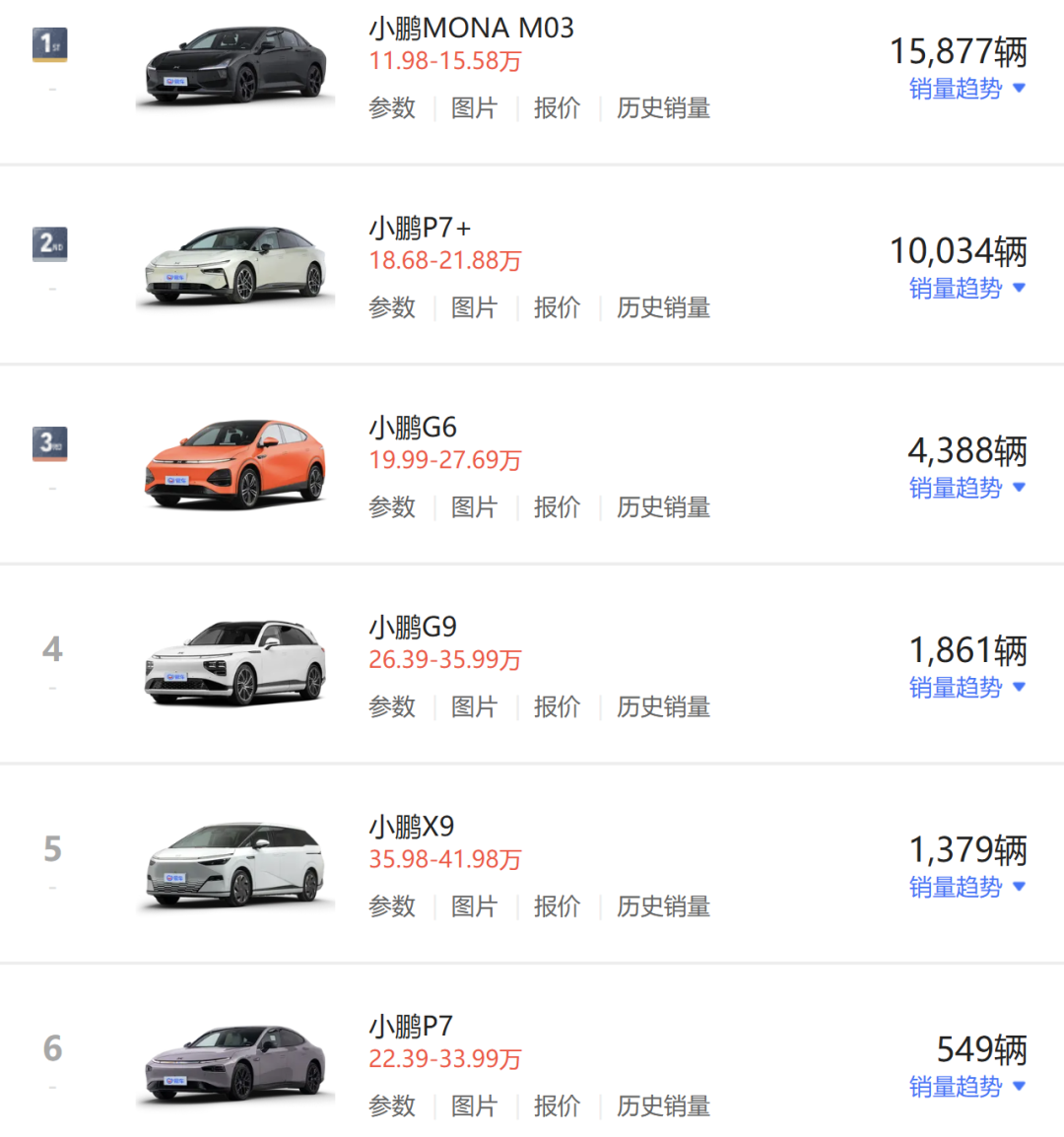Expand 销量趋势 for 小鹏P7+
Viewport: 1064px width, 1137px height.
coord(966,289)
